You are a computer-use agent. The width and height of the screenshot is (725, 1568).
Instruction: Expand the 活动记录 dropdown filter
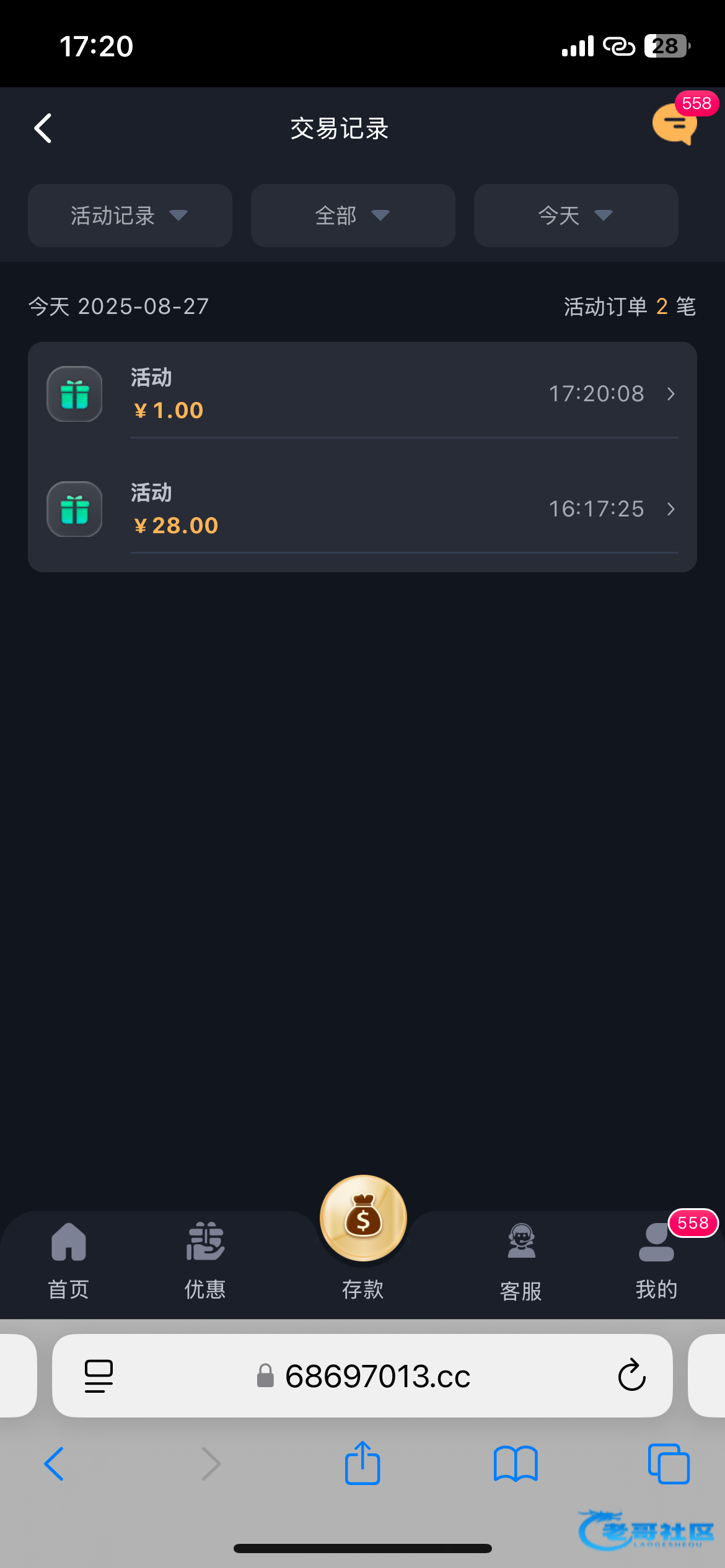click(130, 216)
